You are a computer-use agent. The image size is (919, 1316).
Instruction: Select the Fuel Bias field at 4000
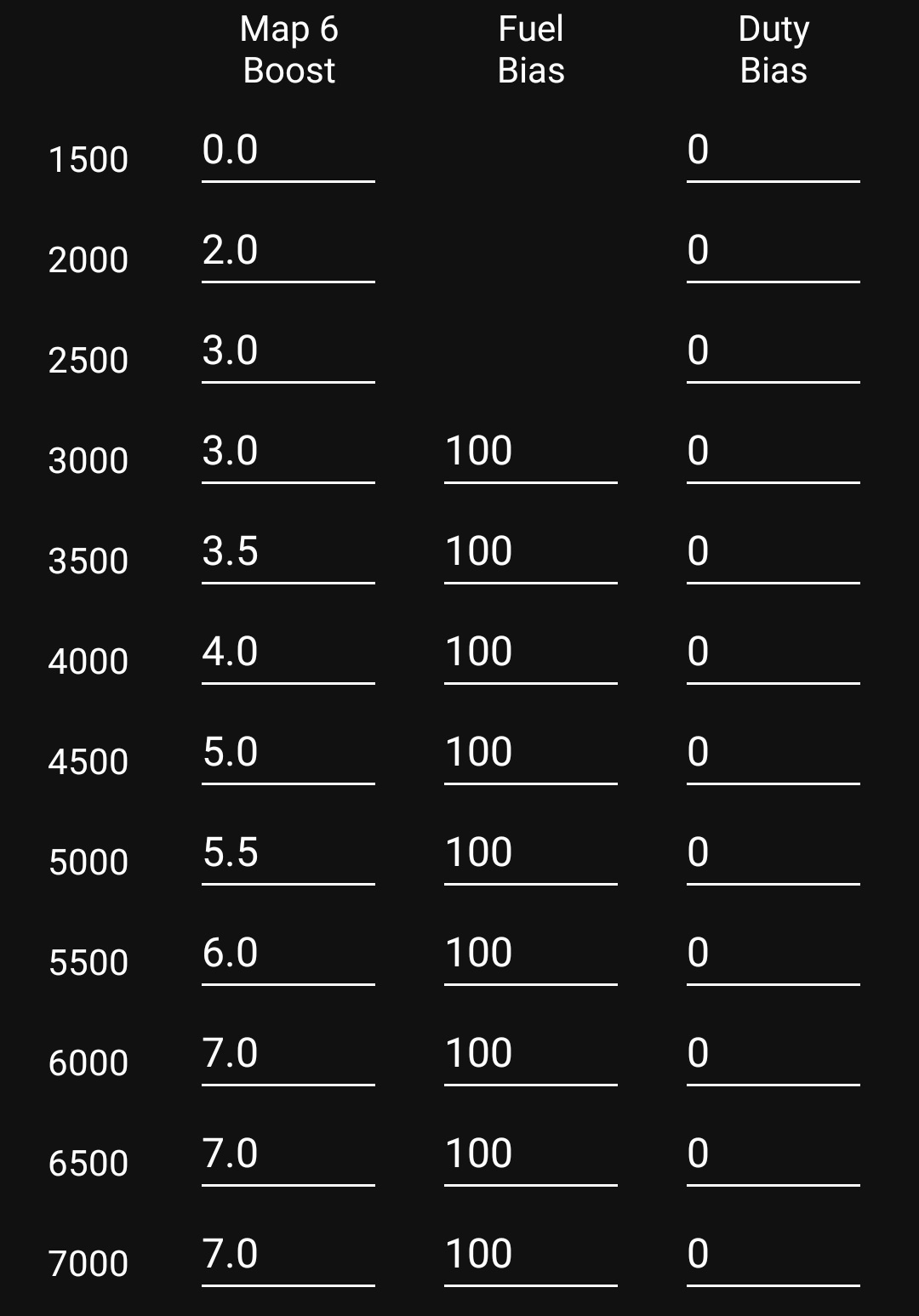click(530, 653)
